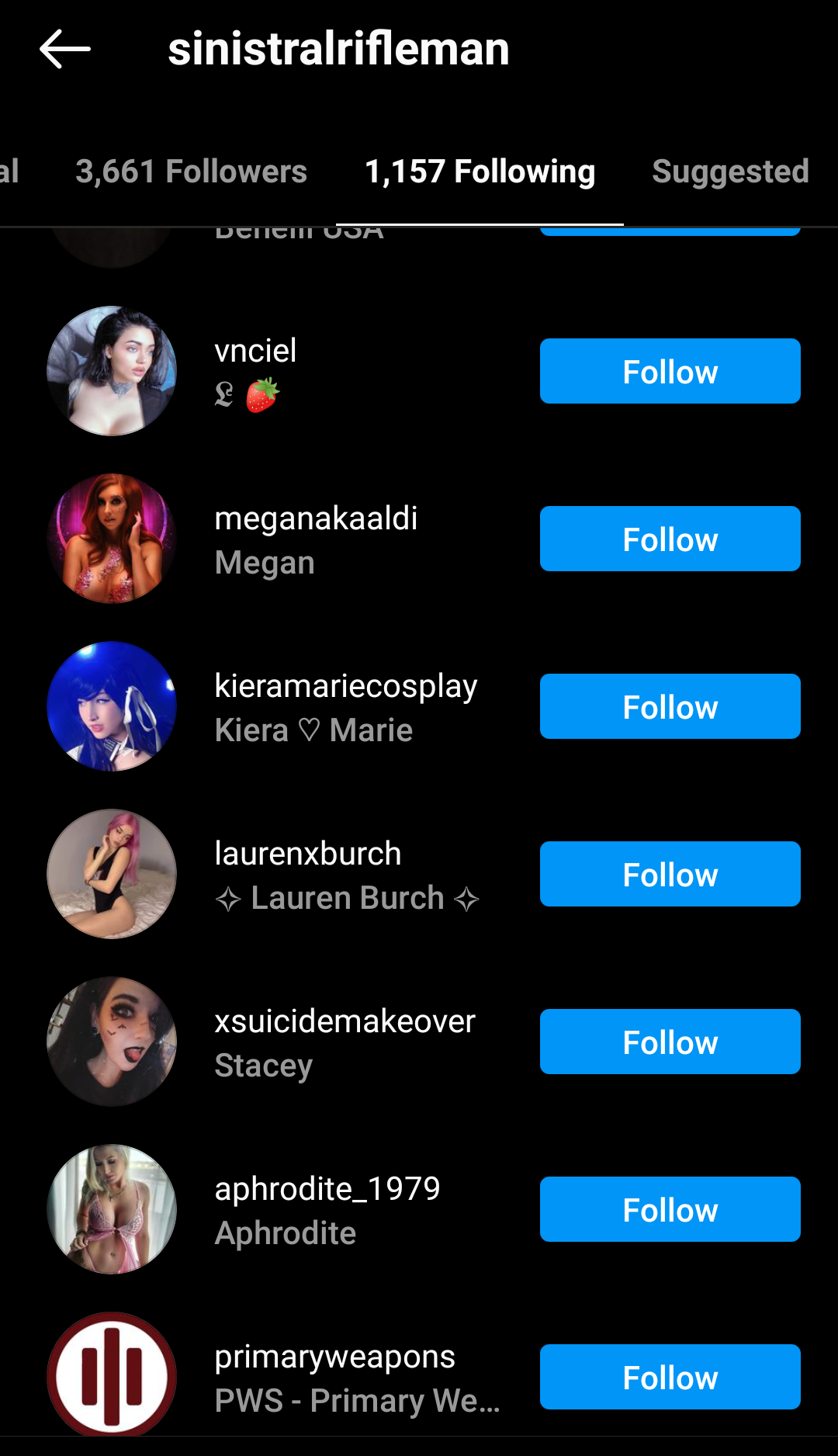The height and width of the screenshot is (1456, 838).
Task: Select the 1,157 Following tab
Action: [x=480, y=172]
